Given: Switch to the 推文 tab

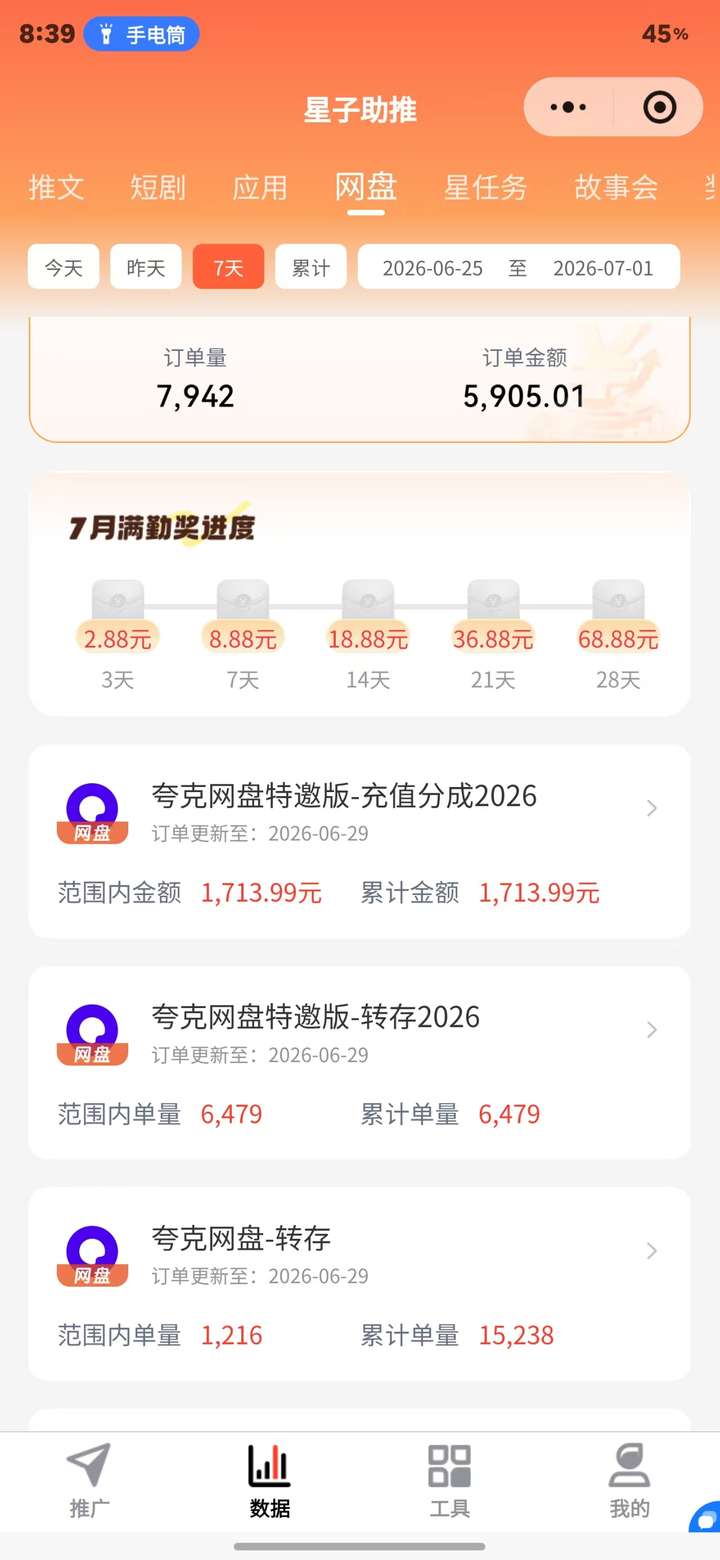Looking at the screenshot, I should click(56, 187).
